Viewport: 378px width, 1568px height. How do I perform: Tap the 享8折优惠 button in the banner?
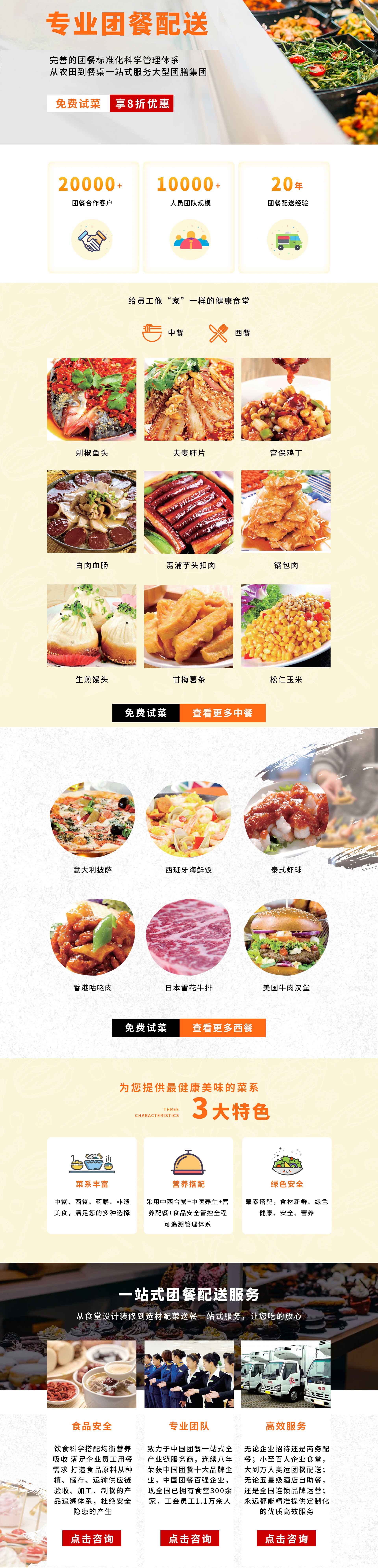[x=141, y=103]
